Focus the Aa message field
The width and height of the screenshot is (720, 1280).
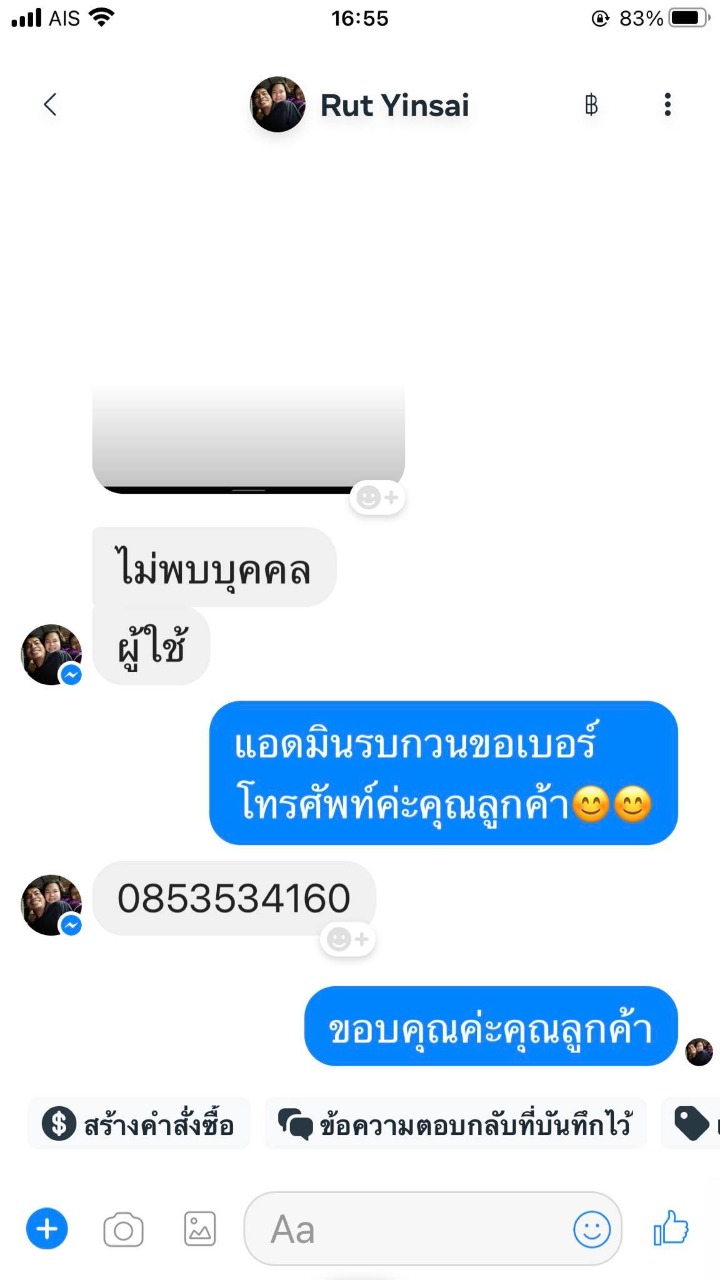[x=410, y=1229]
